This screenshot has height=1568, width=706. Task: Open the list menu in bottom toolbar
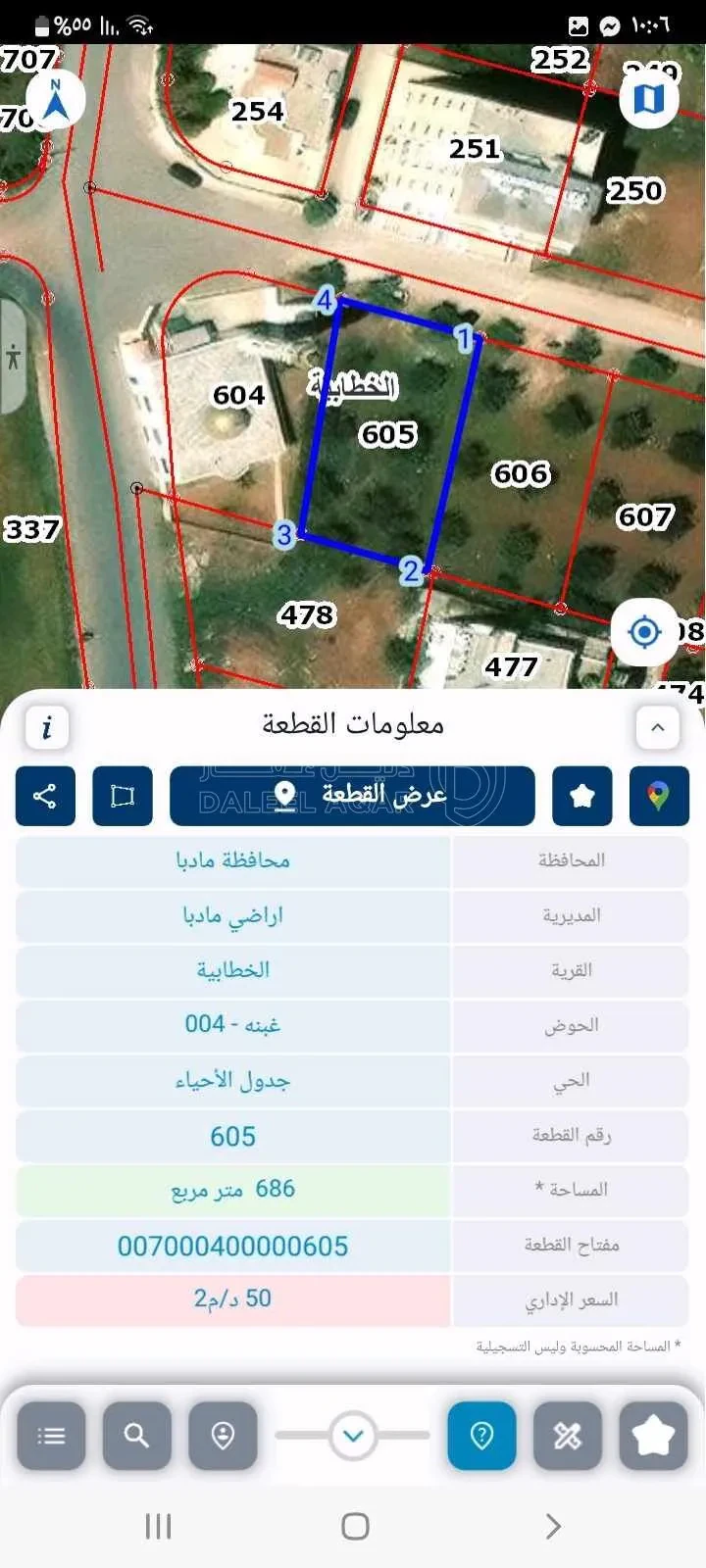coord(51,1436)
